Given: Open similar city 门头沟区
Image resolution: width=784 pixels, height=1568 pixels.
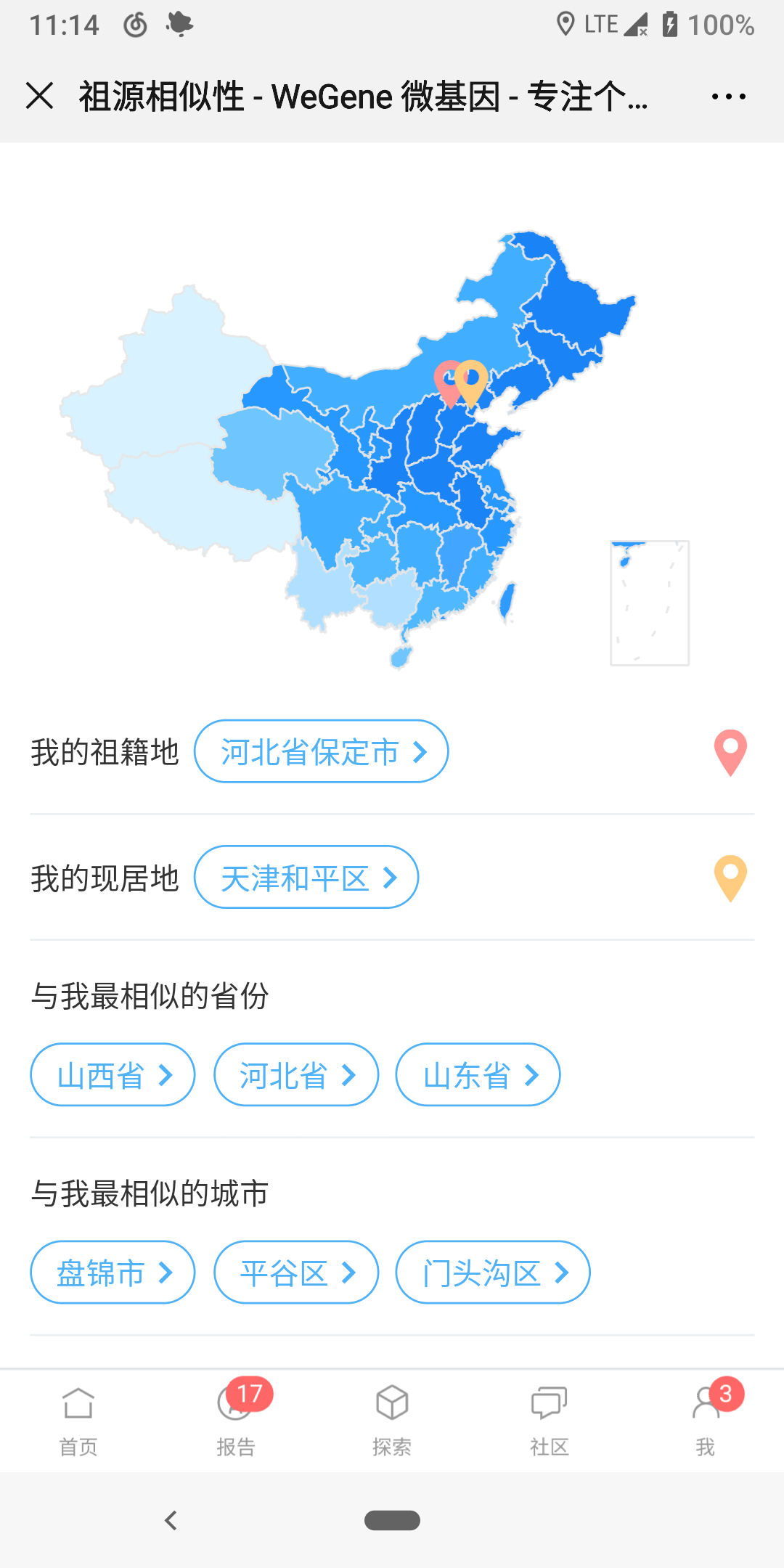Looking at the screenshot, I should (x=493, y=1272).
